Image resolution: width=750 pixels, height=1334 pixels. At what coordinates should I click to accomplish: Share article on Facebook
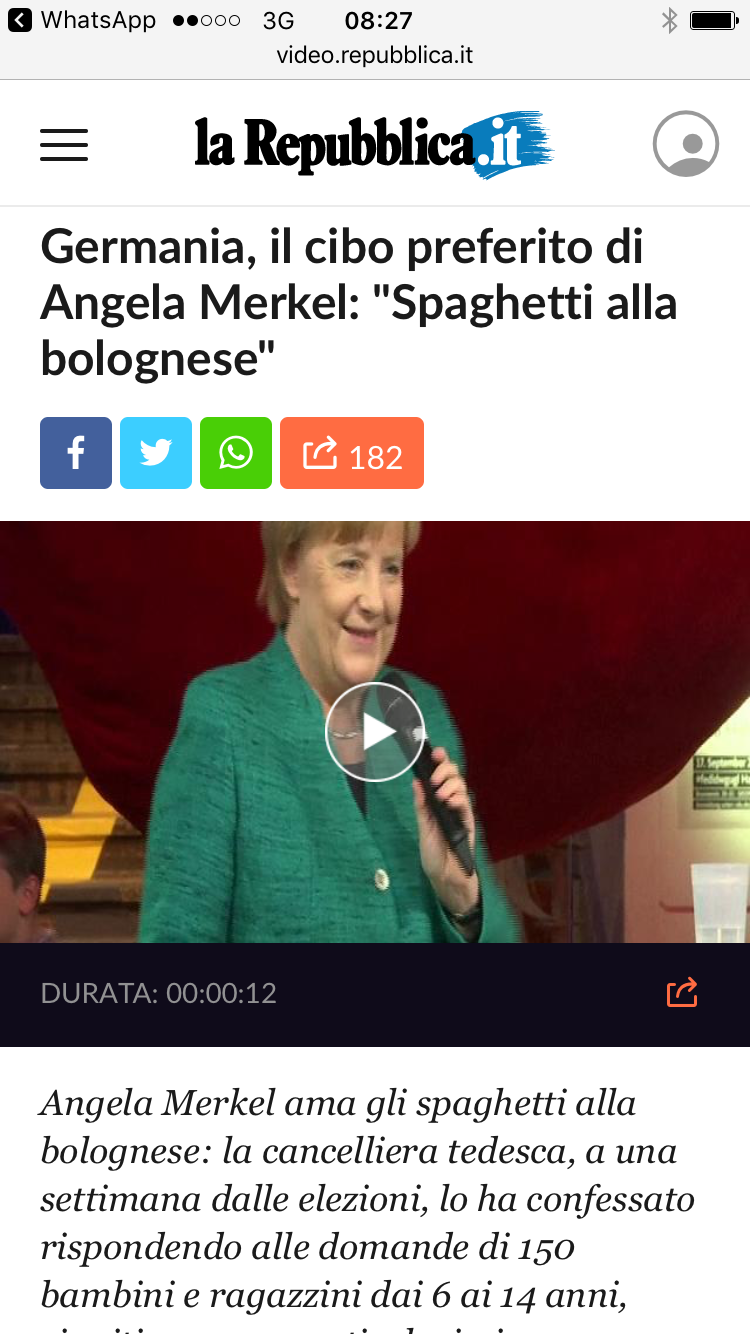click(x=76, y=453)
